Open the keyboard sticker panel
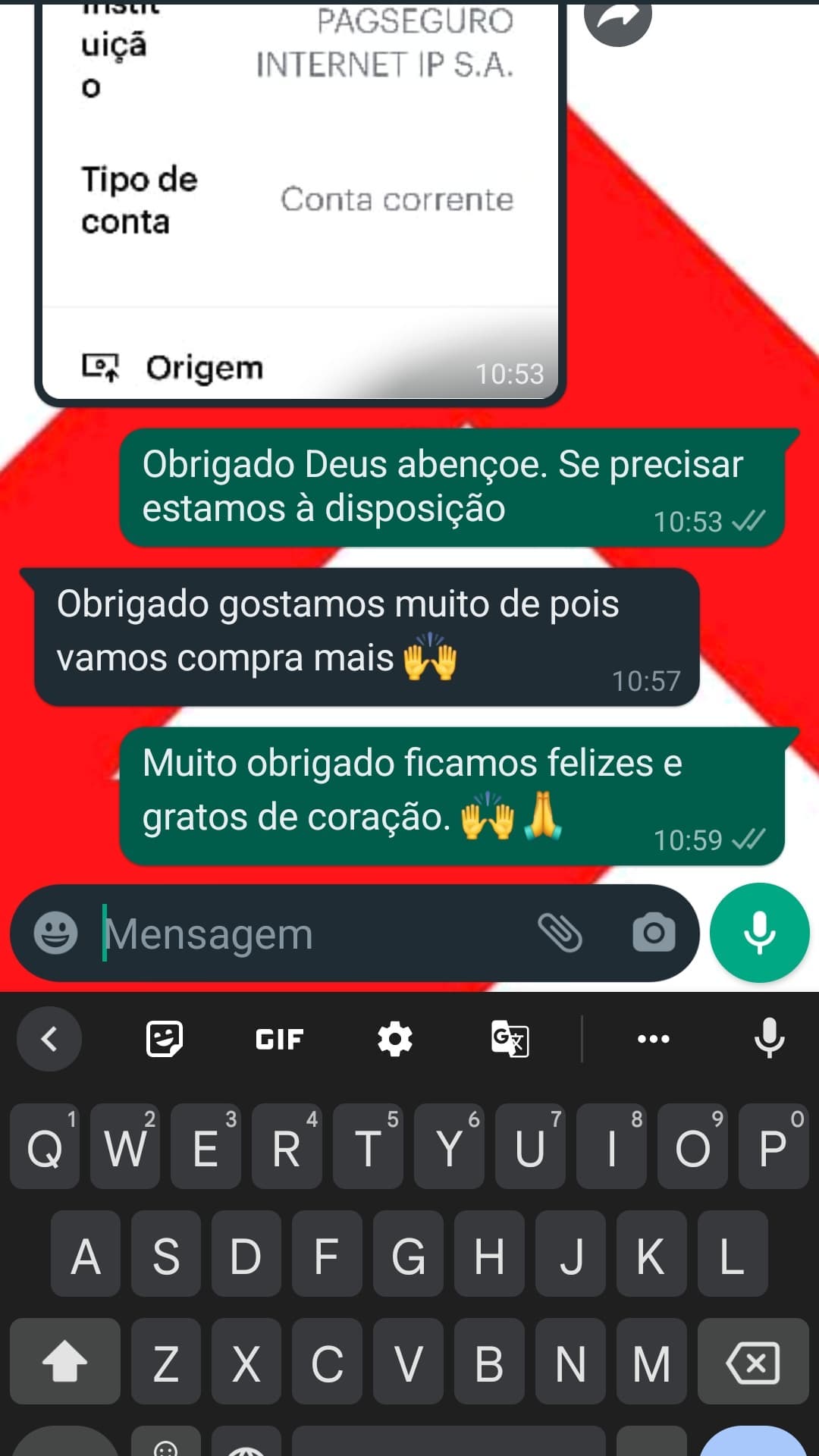Screen dimensions: 819x1456 click(165, 1038)
